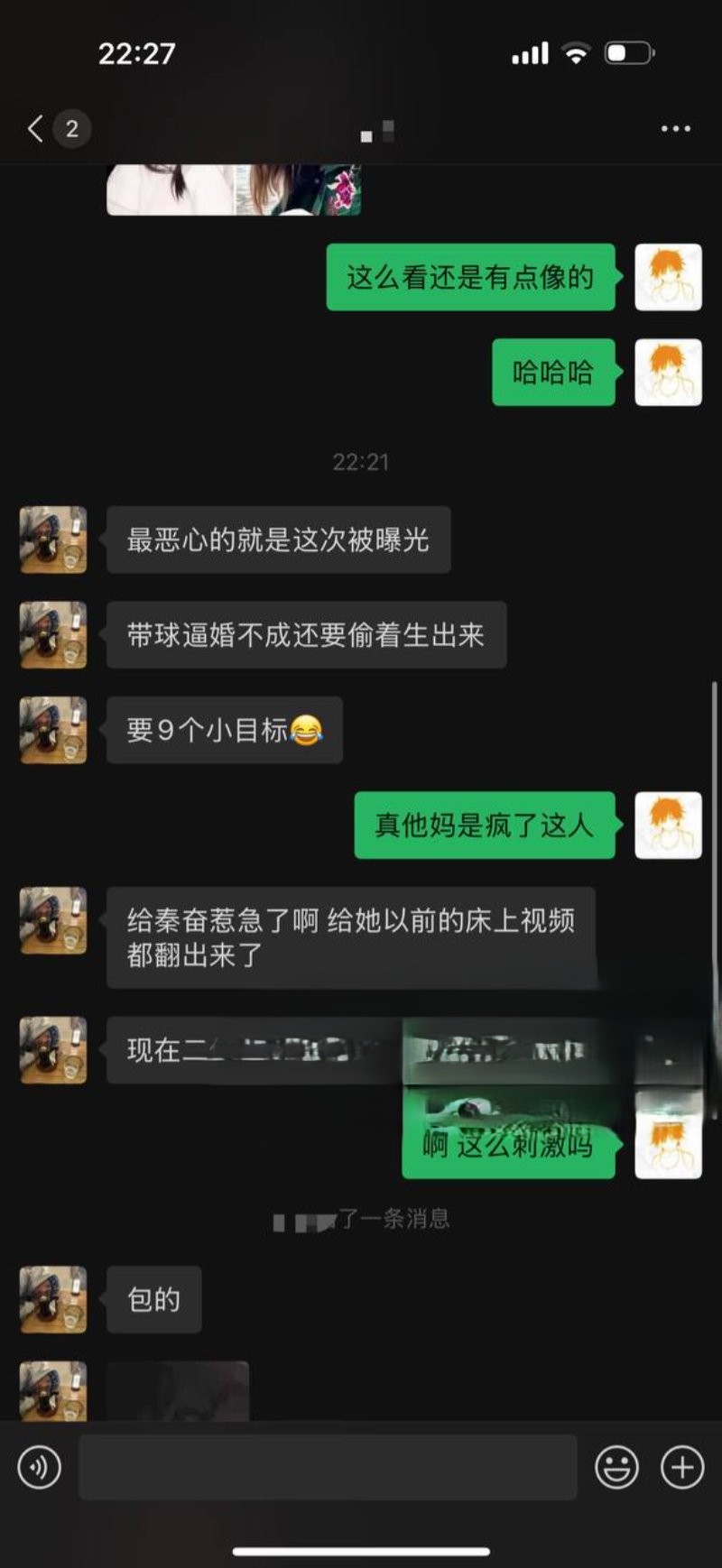Go back to the chat list
Viewport: 722px width, 1568px height.
pos(36,128)
